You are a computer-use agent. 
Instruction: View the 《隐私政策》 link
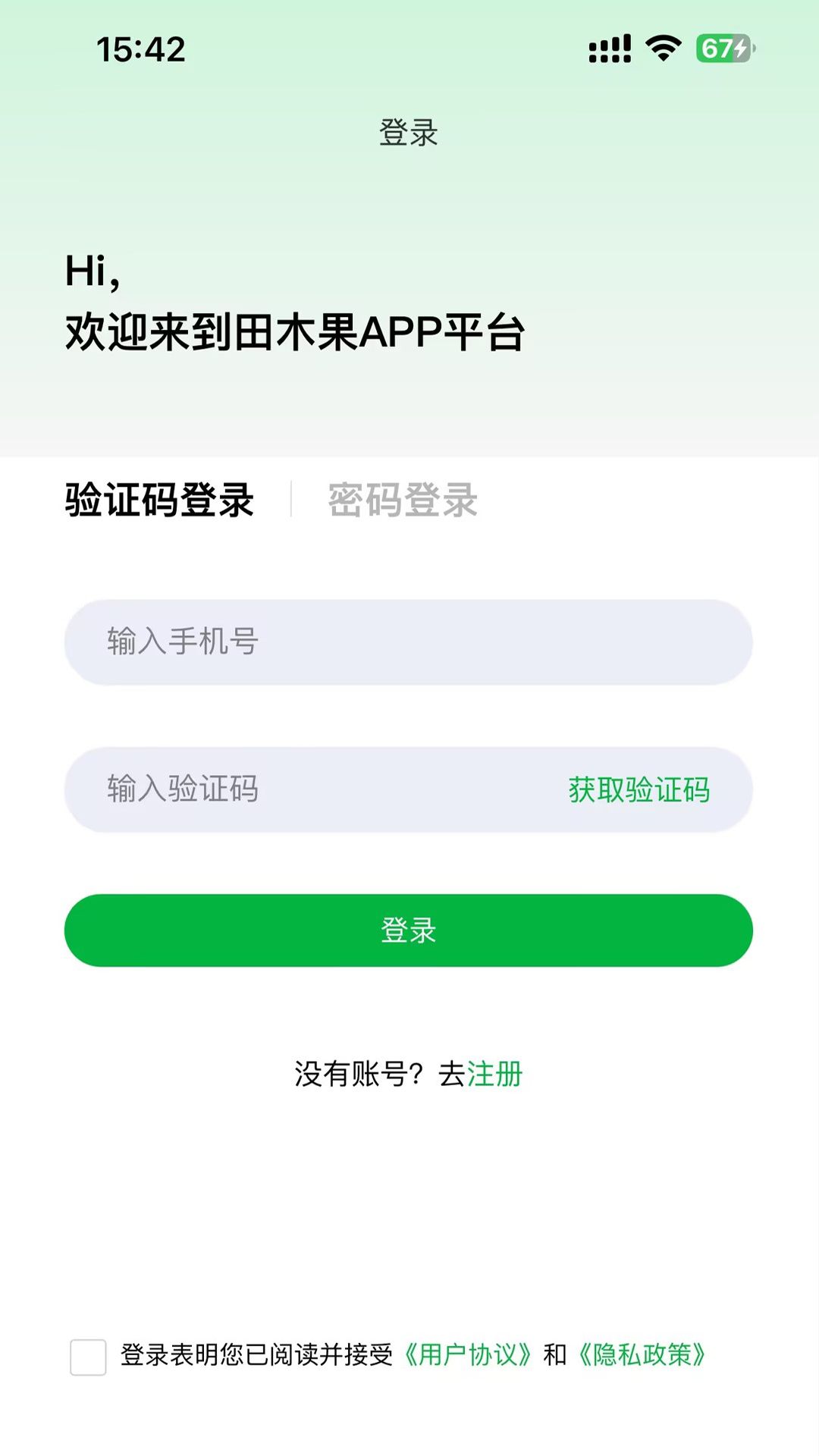[x=642, y=1354]
